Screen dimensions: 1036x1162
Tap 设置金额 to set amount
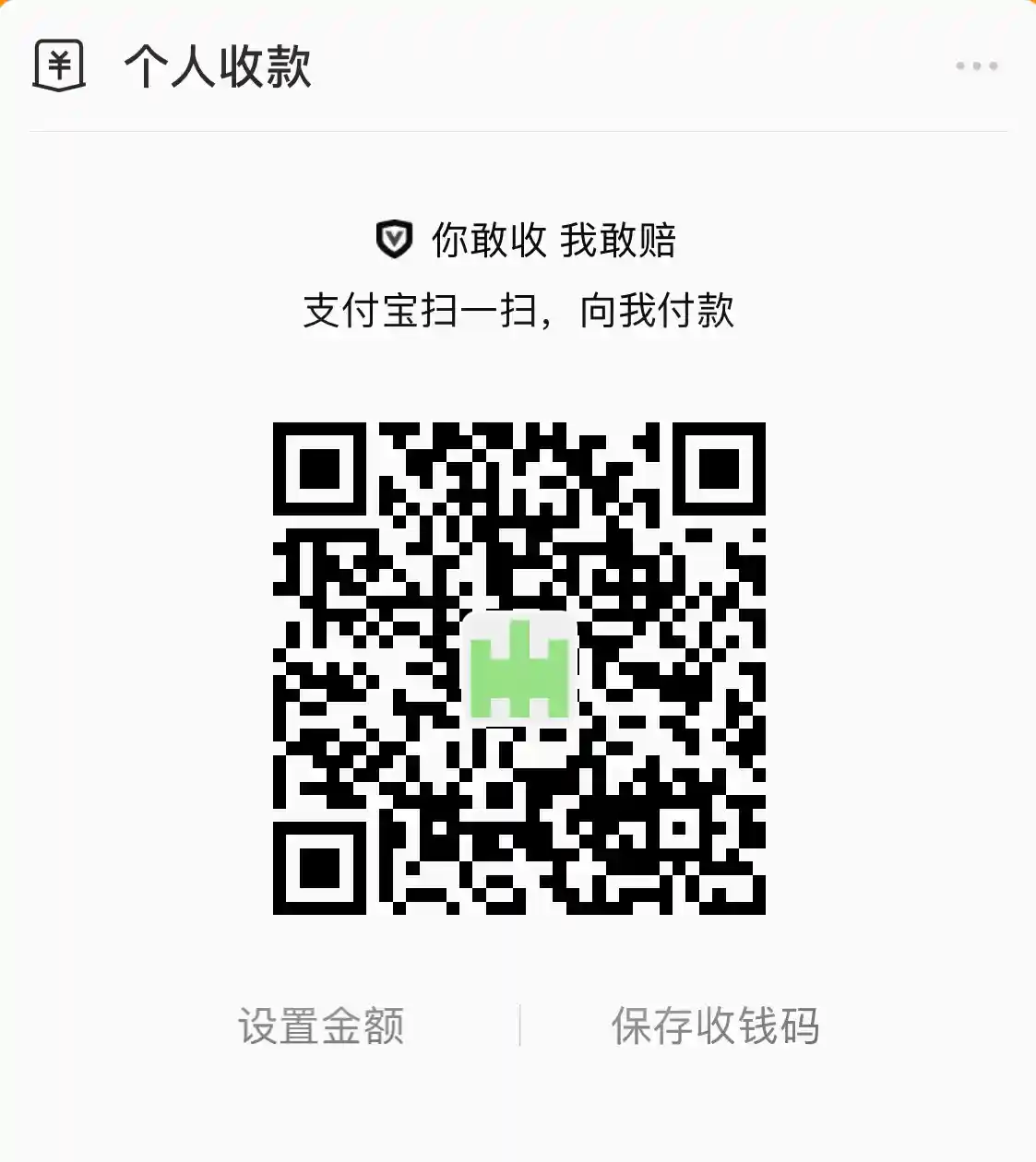click(321, 1026)
